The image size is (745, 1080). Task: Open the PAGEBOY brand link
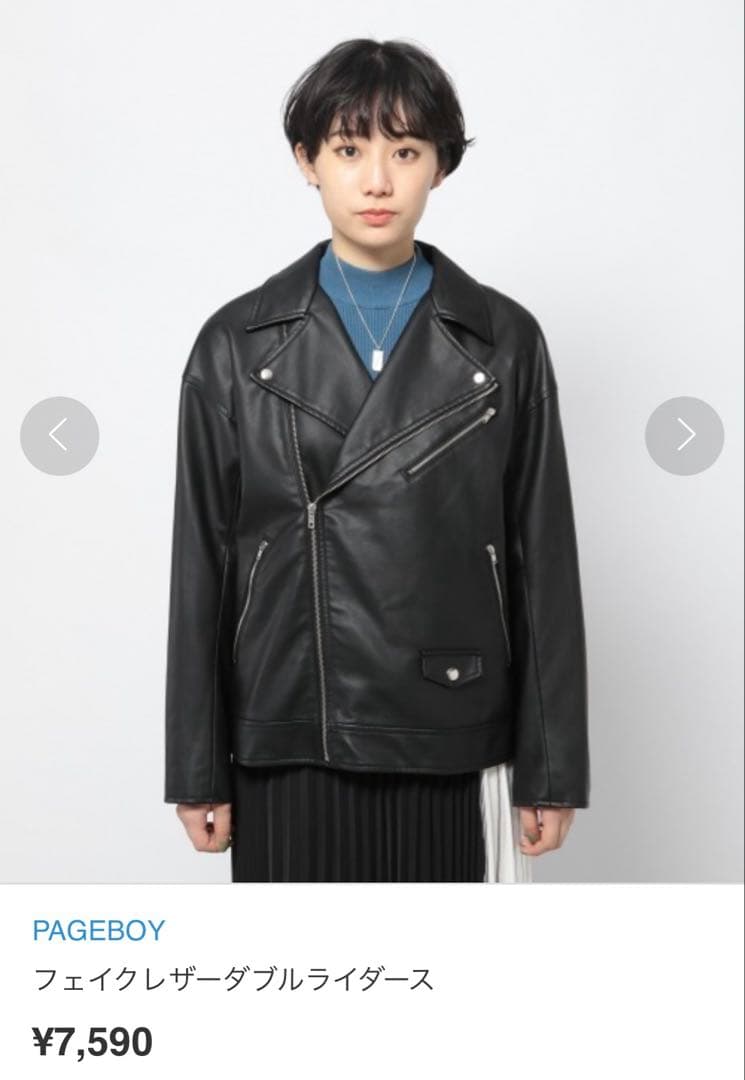click(x=98, y=930)
